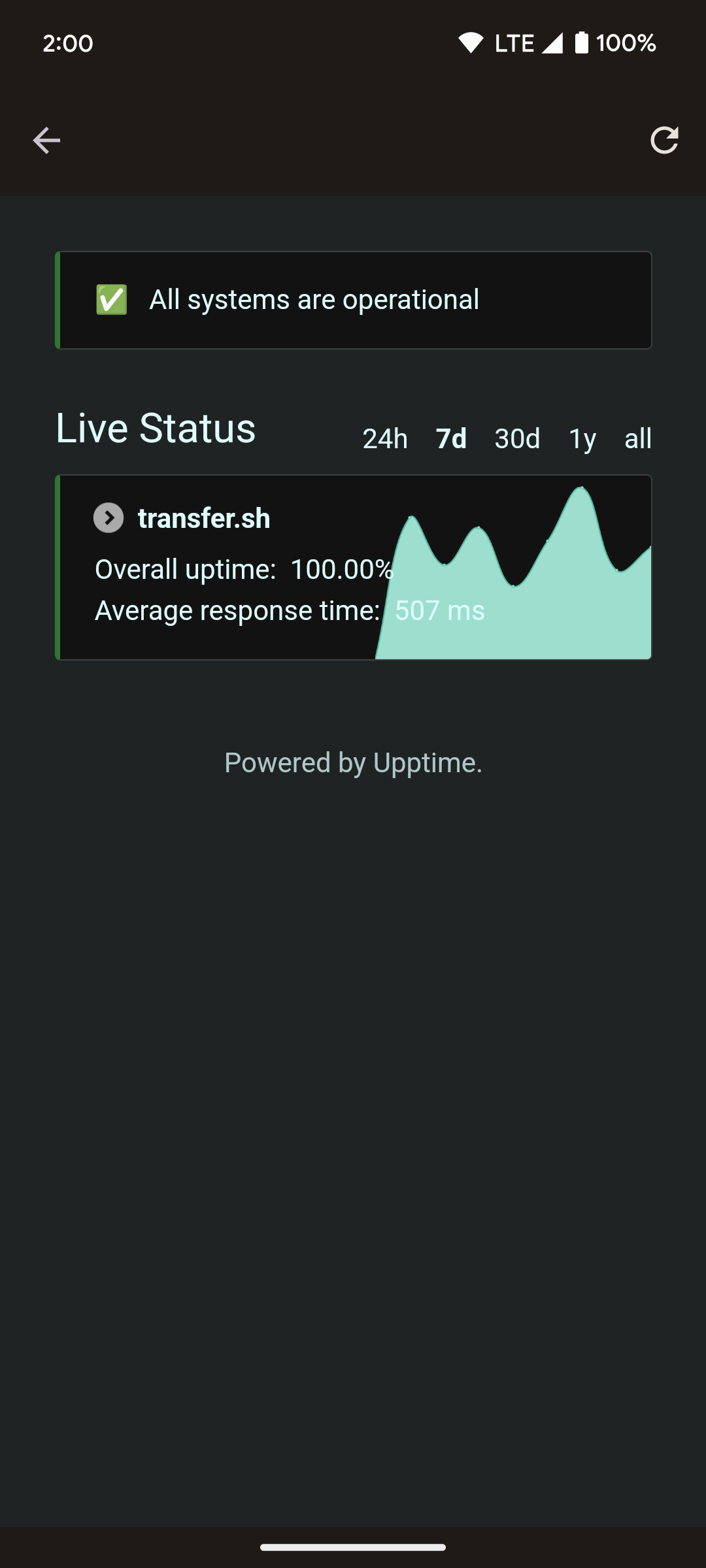The height and width of the screenshot is (1568, 706).
Task: Open the transfer.sh site link
Action: pyautogui.click(x=204, y=518)
